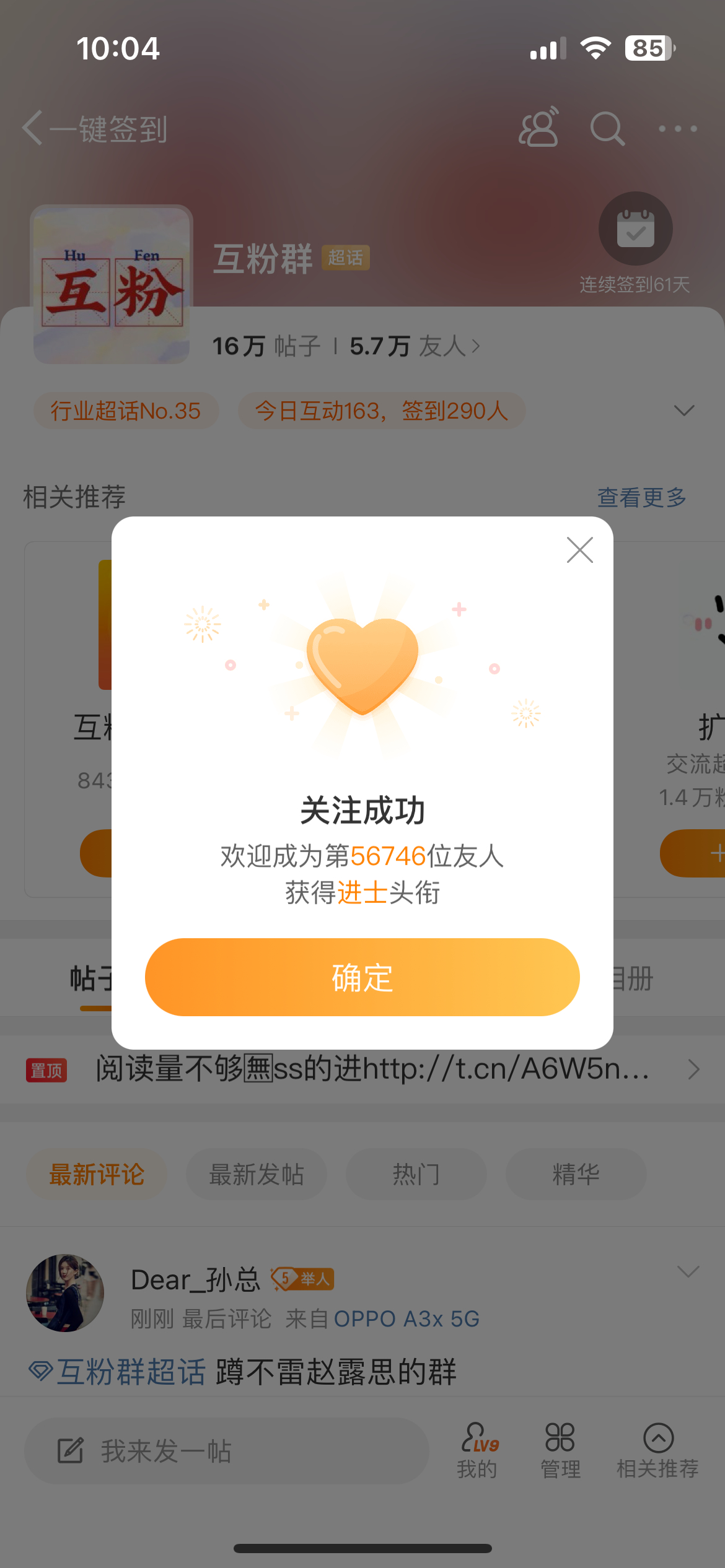Go back from 一键签到
This screenshot has height=1568, width=725.
tap(32, 128)
